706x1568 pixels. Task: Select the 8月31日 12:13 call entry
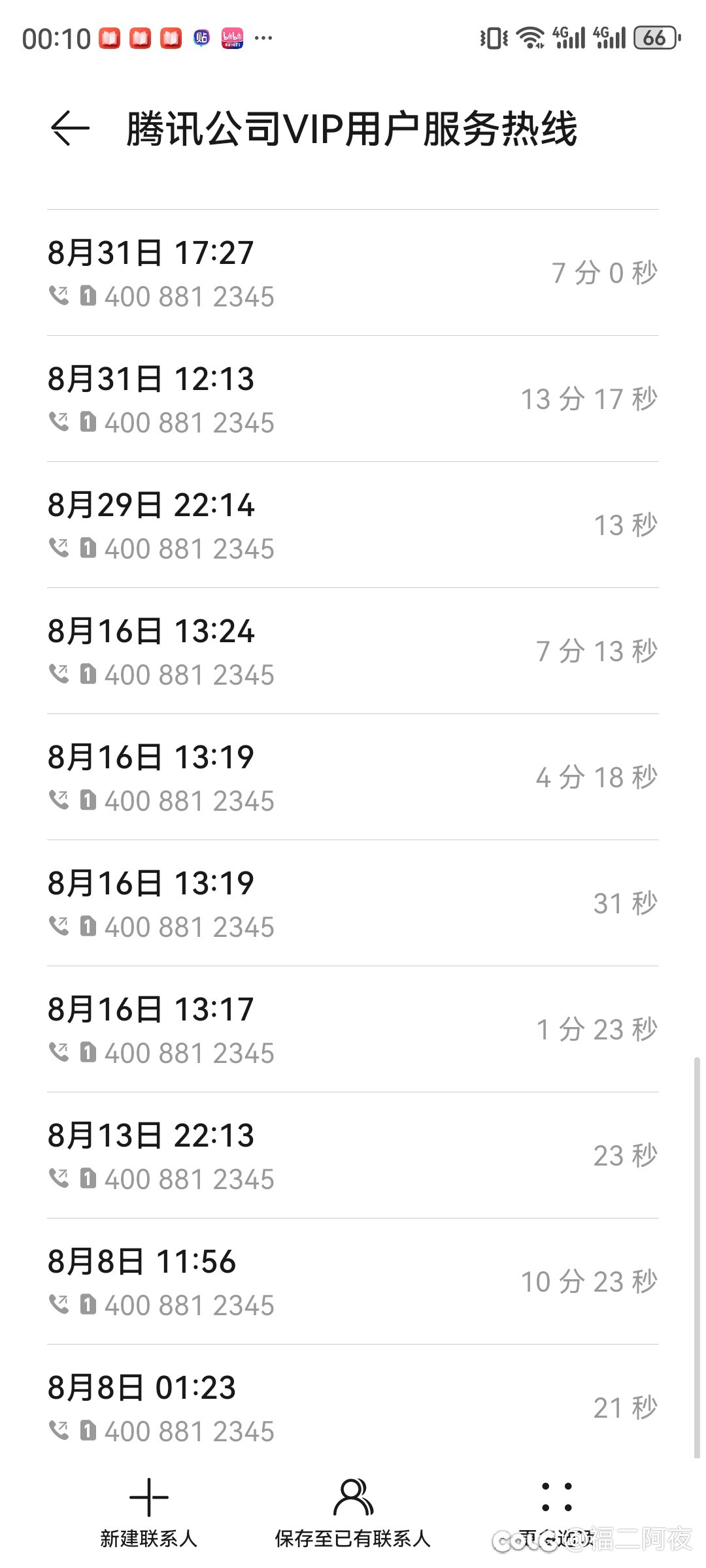coord(353,399)
